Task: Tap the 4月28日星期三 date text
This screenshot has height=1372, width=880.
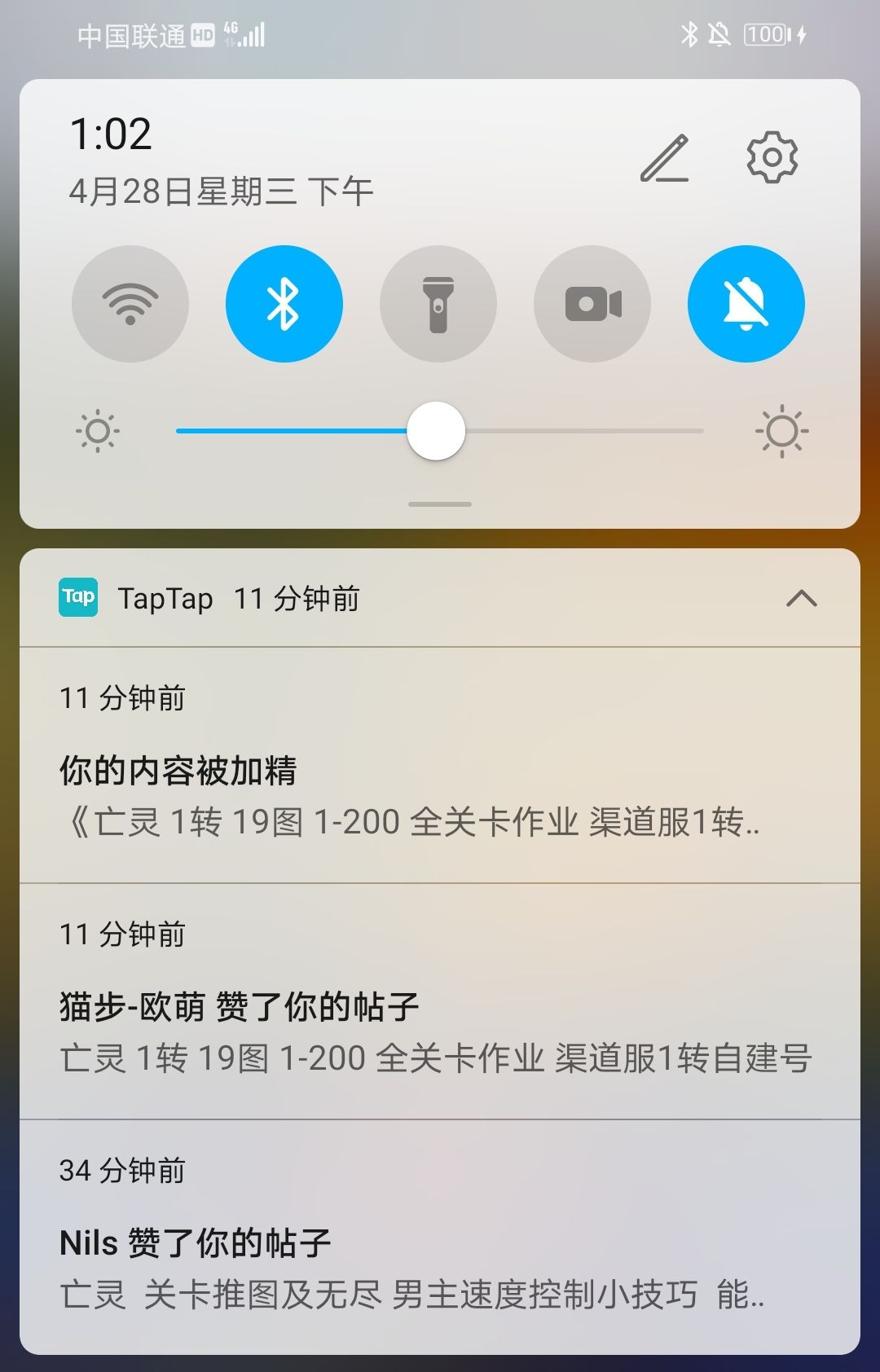Action: coord(220,189)
